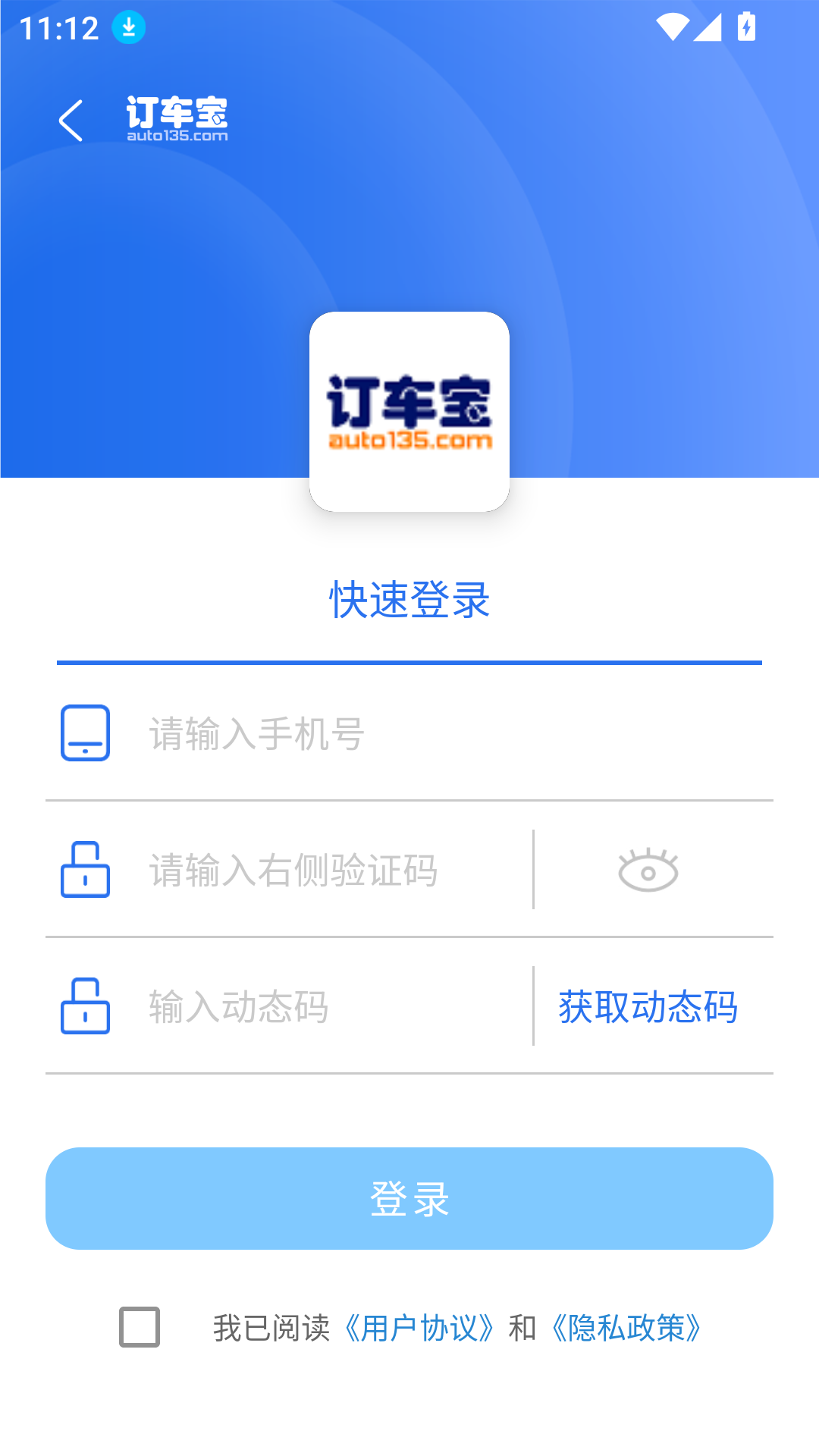This screenshot has height=1456, width=819.
Task: Click the 订车宝 logo in the header
Action: point(177,118)
